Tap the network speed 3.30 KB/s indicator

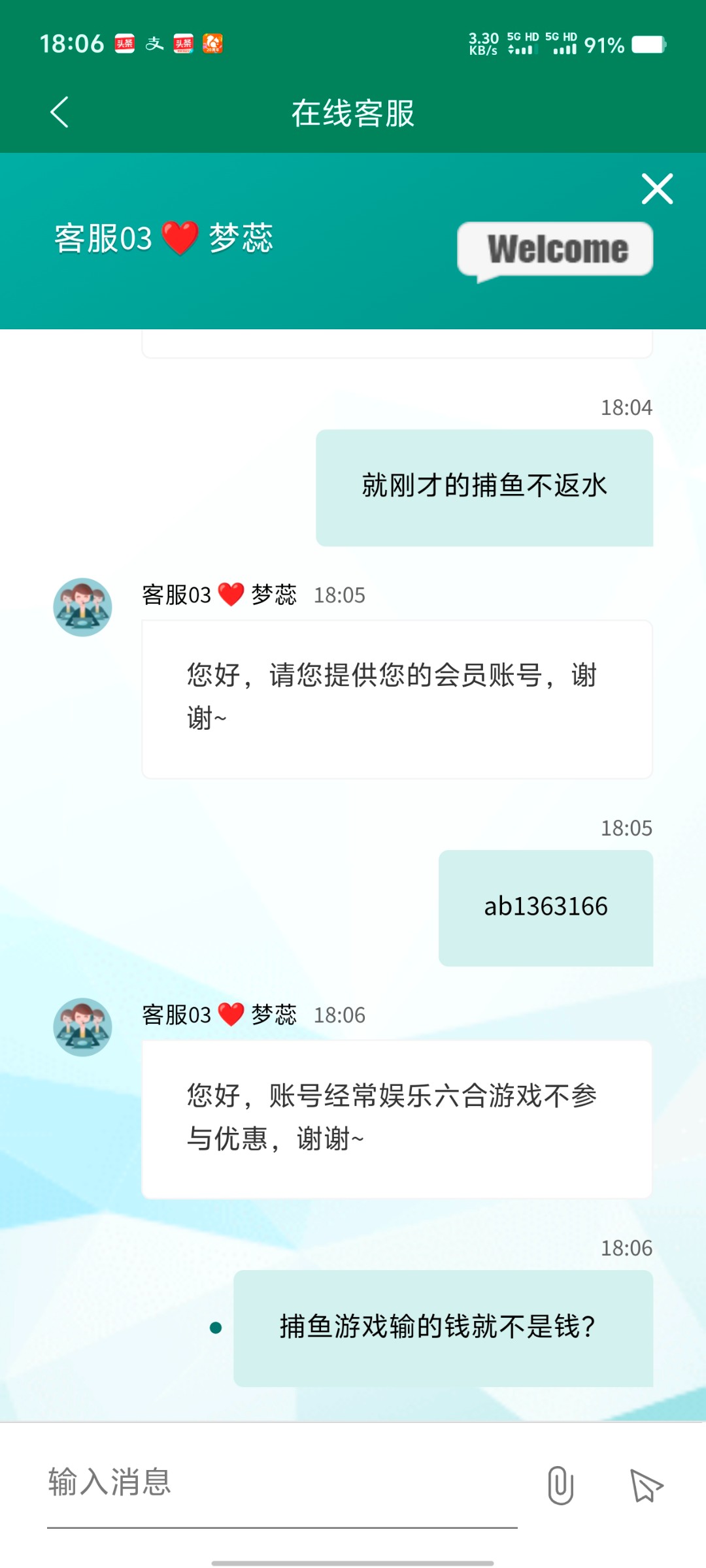tap(482, 44)
